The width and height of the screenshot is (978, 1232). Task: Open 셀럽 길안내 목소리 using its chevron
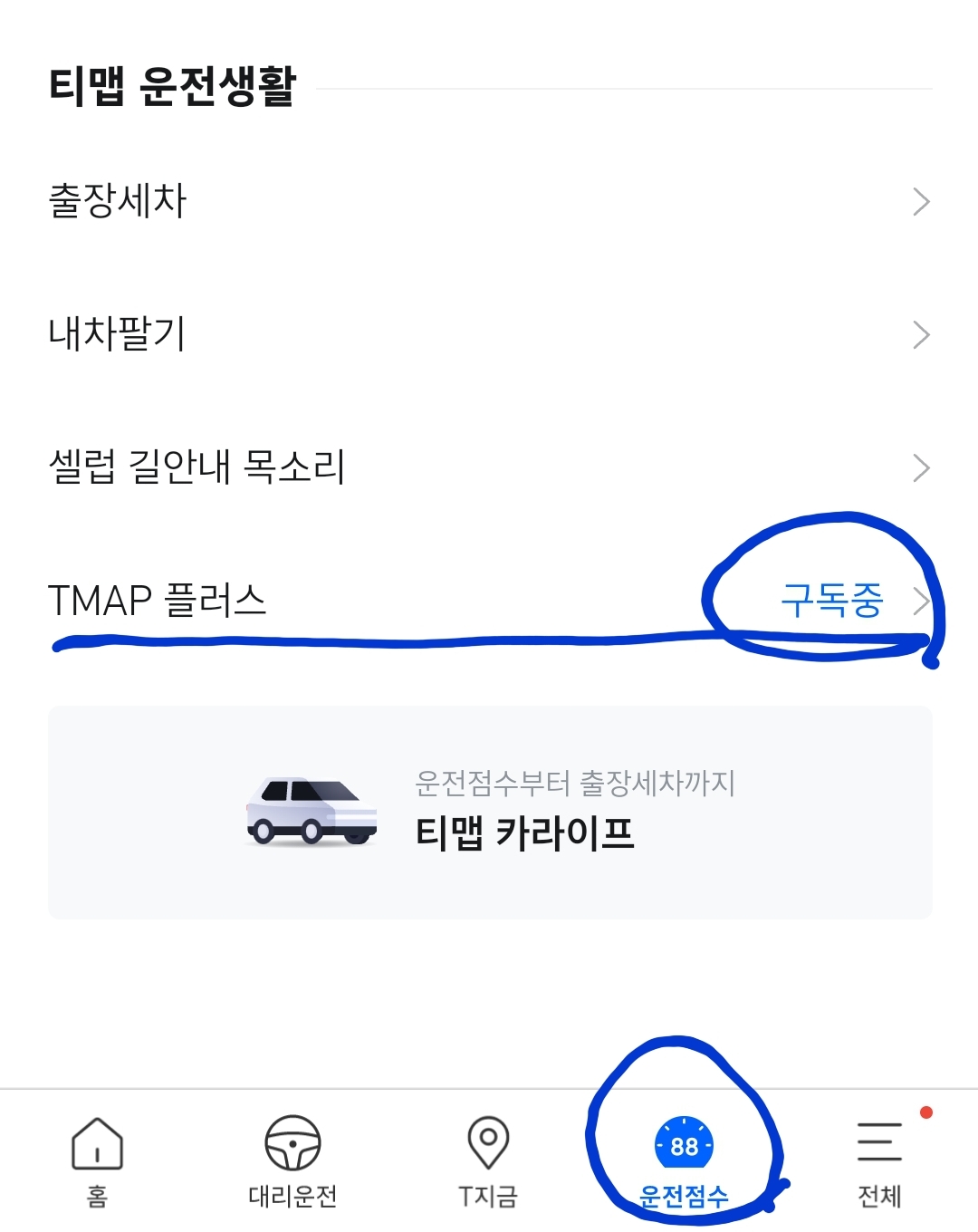(923, 467)
